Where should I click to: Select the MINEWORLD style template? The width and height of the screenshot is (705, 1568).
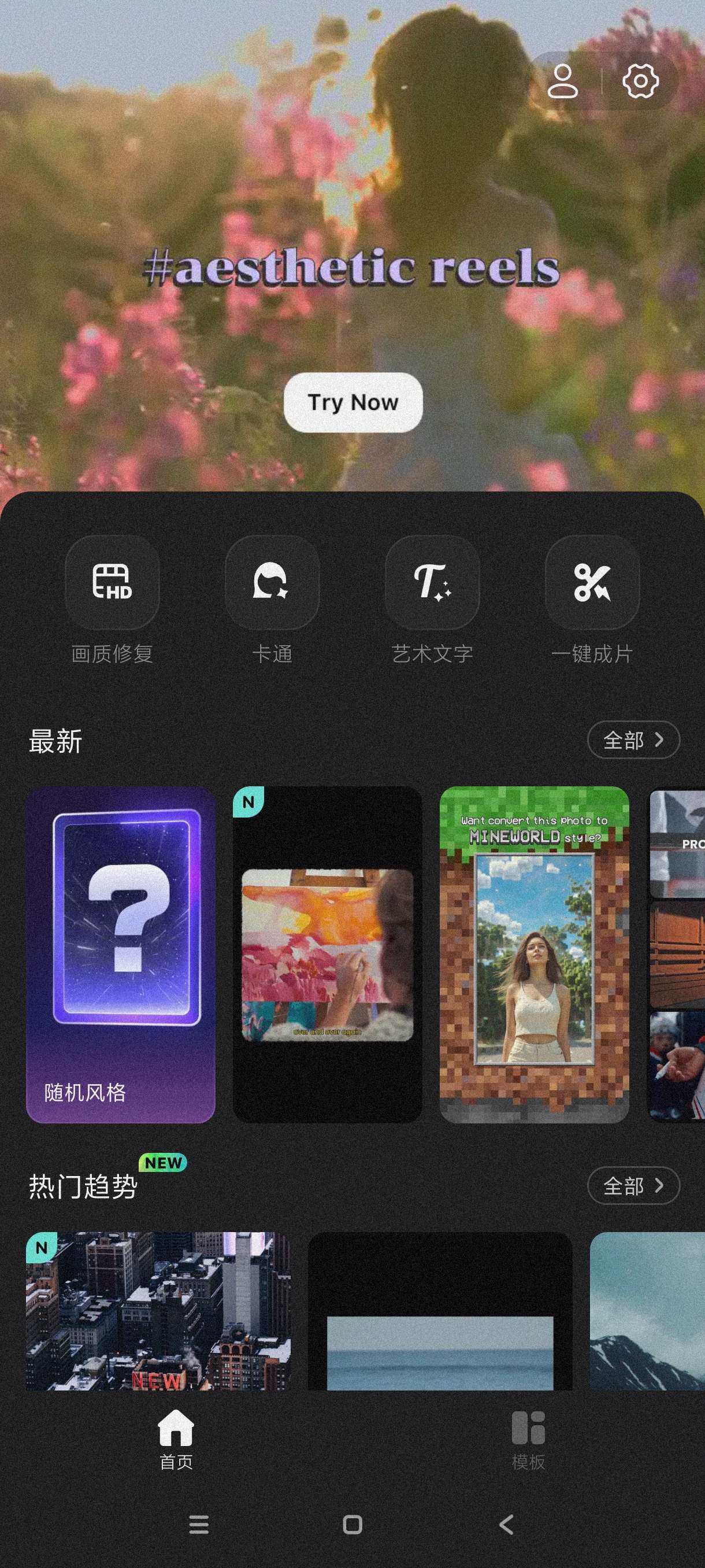tap(534, 955)
